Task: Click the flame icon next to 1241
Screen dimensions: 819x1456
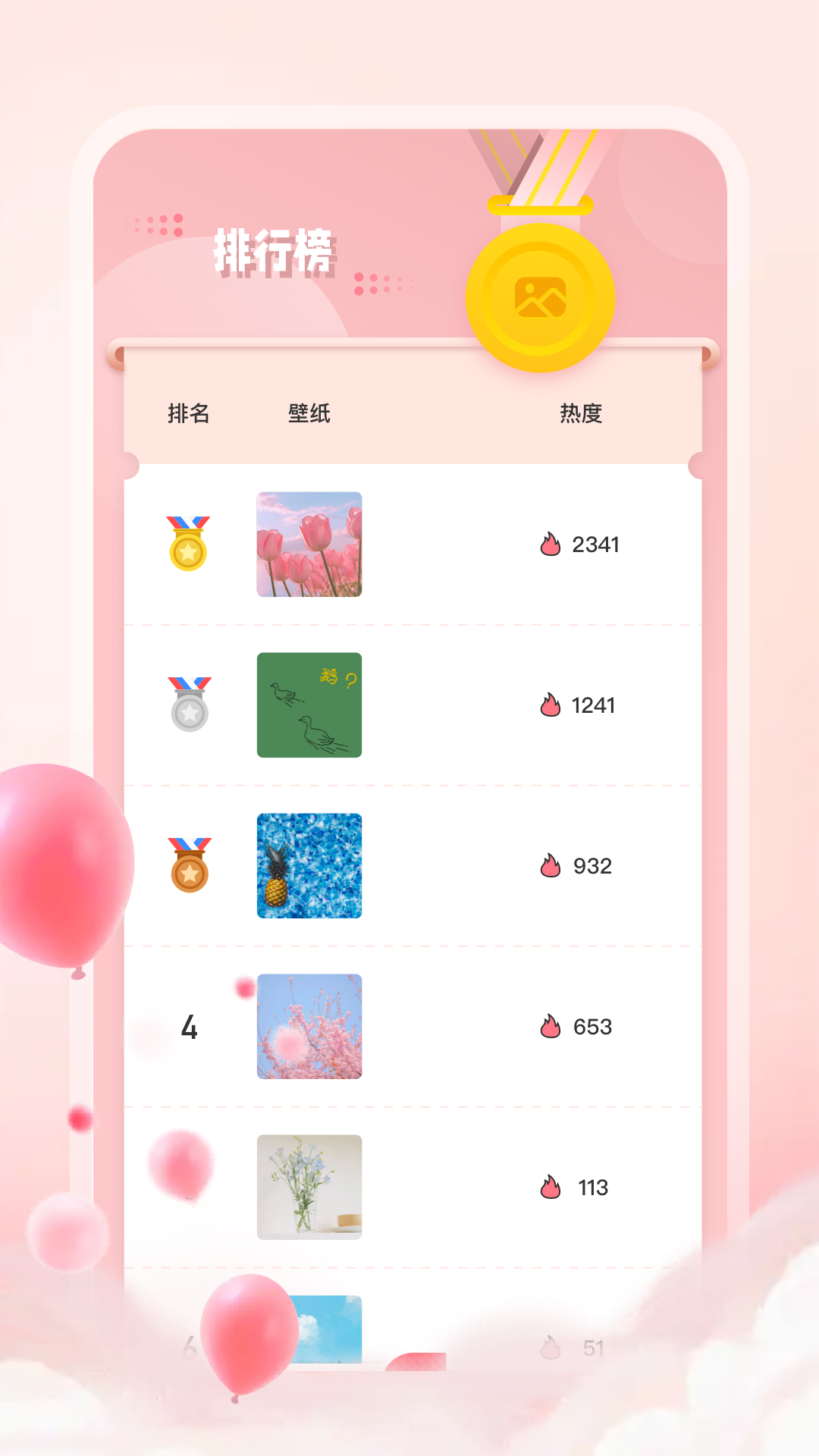Action: (x=549, y=705)
